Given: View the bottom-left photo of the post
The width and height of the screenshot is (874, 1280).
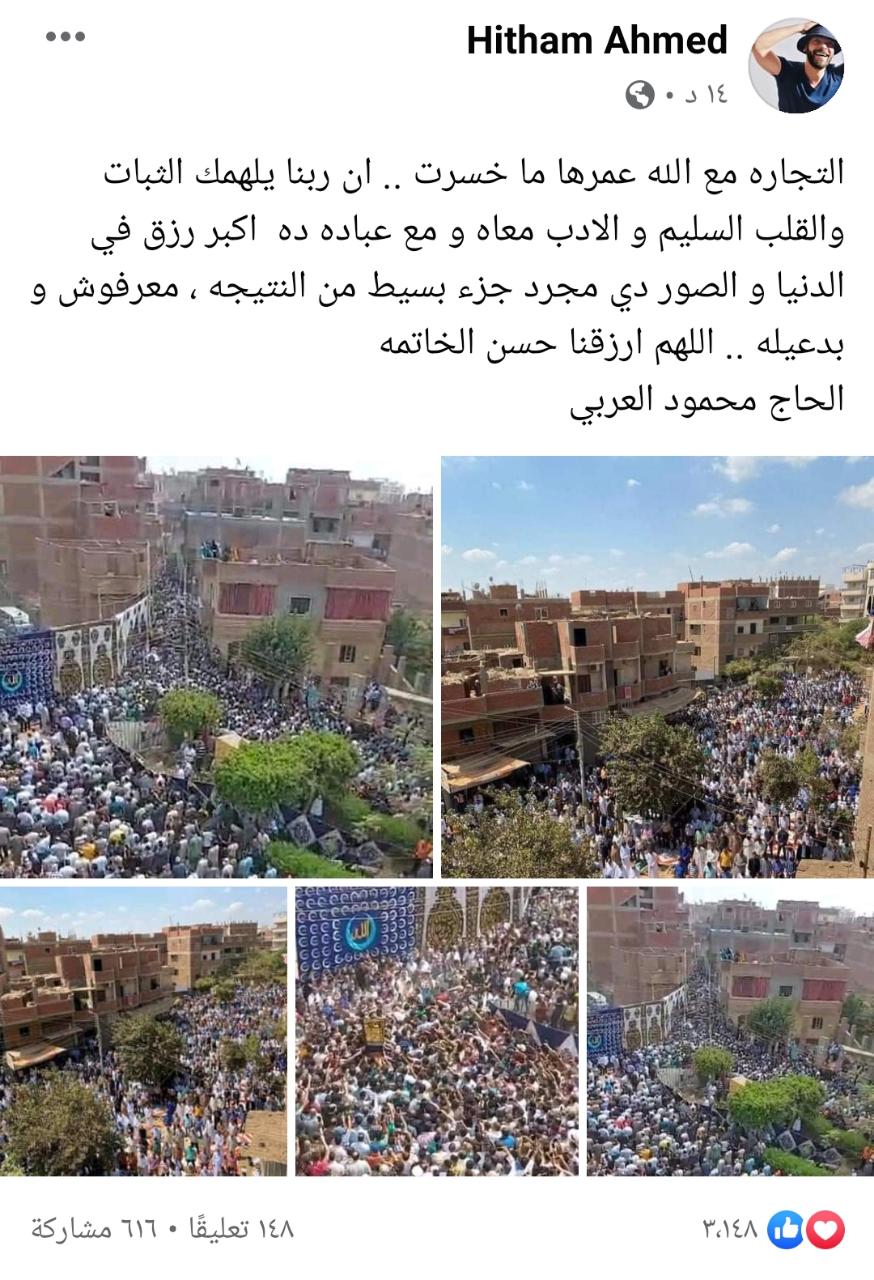Looking at the screenshot, I should point(143,1031).
